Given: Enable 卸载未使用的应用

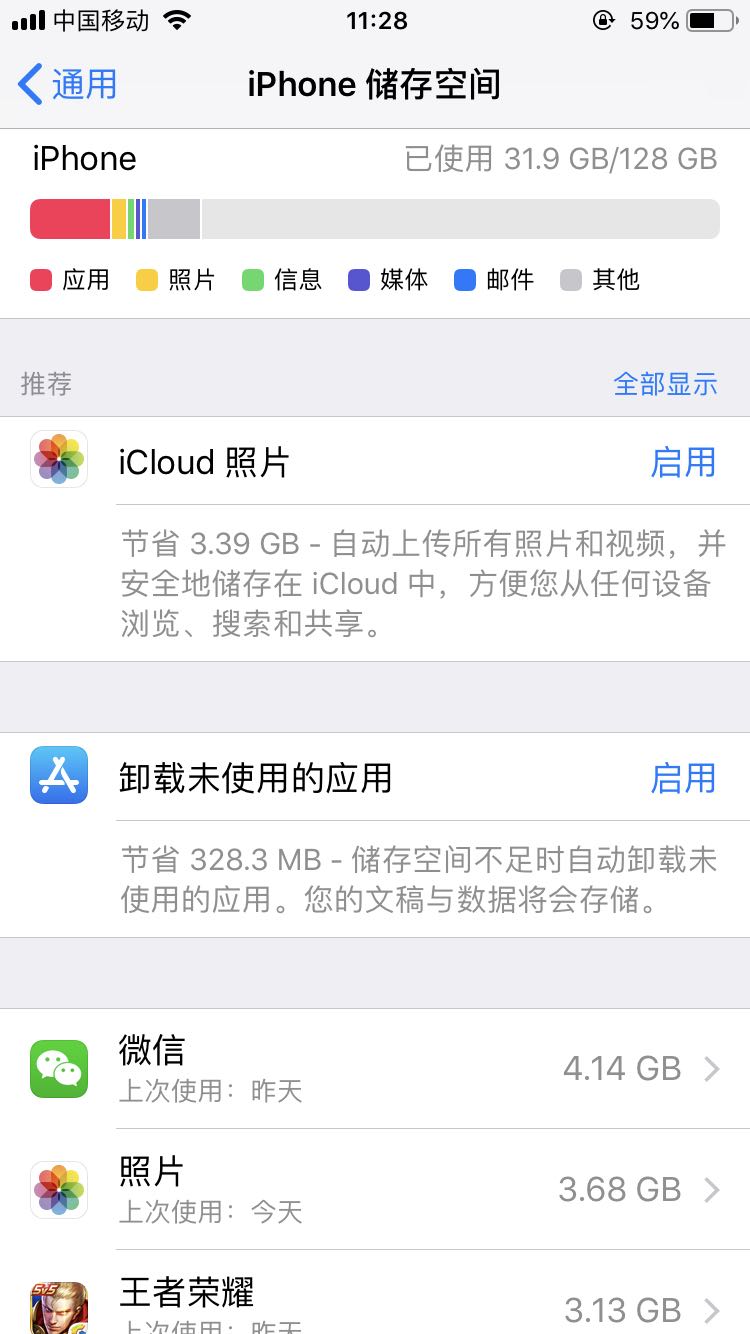Looking at the screenshot, I should (x=683, y=778).
